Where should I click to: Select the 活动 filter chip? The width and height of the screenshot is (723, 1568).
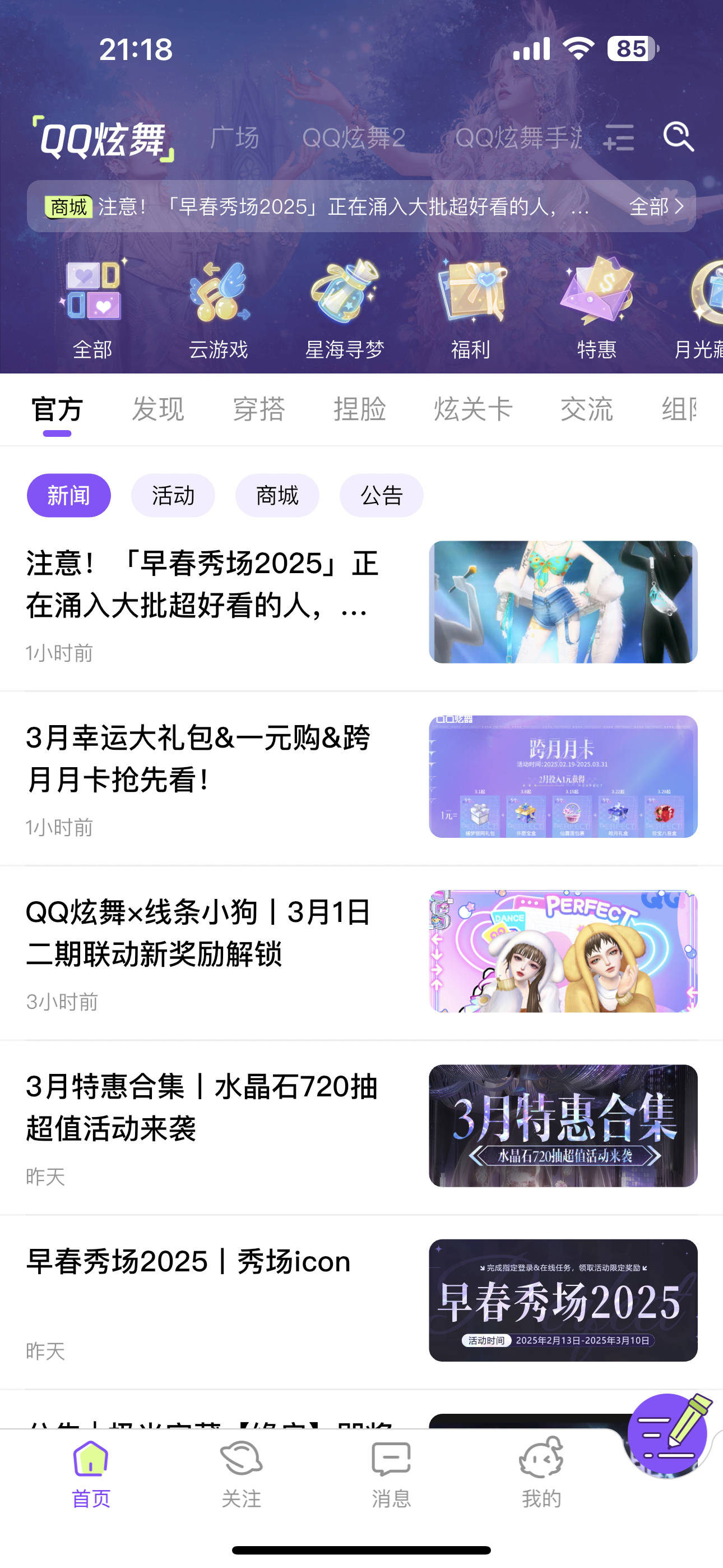tap(173, 496)
